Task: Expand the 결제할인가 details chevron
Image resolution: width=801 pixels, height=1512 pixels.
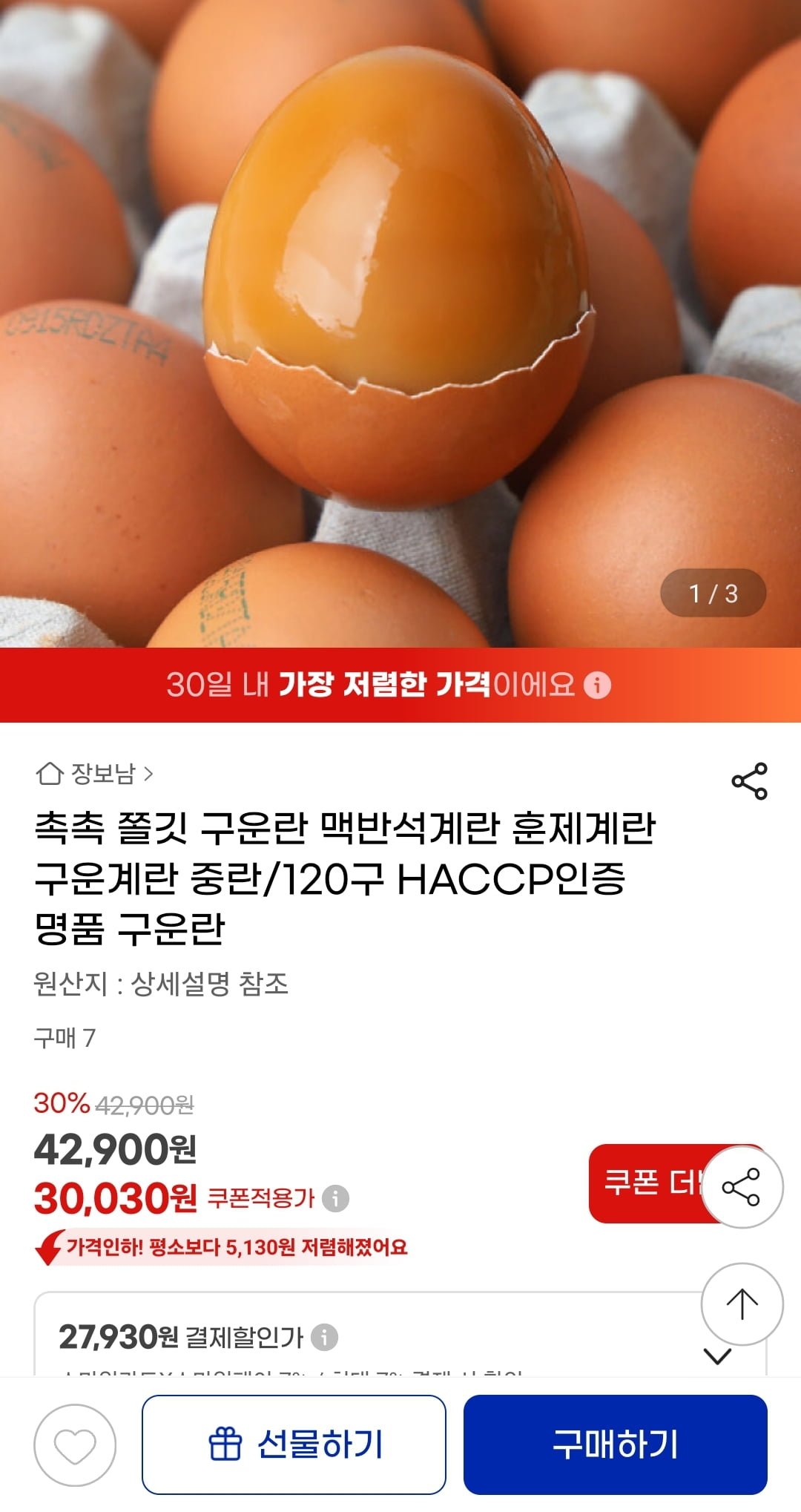Action: coord(717,1357)
